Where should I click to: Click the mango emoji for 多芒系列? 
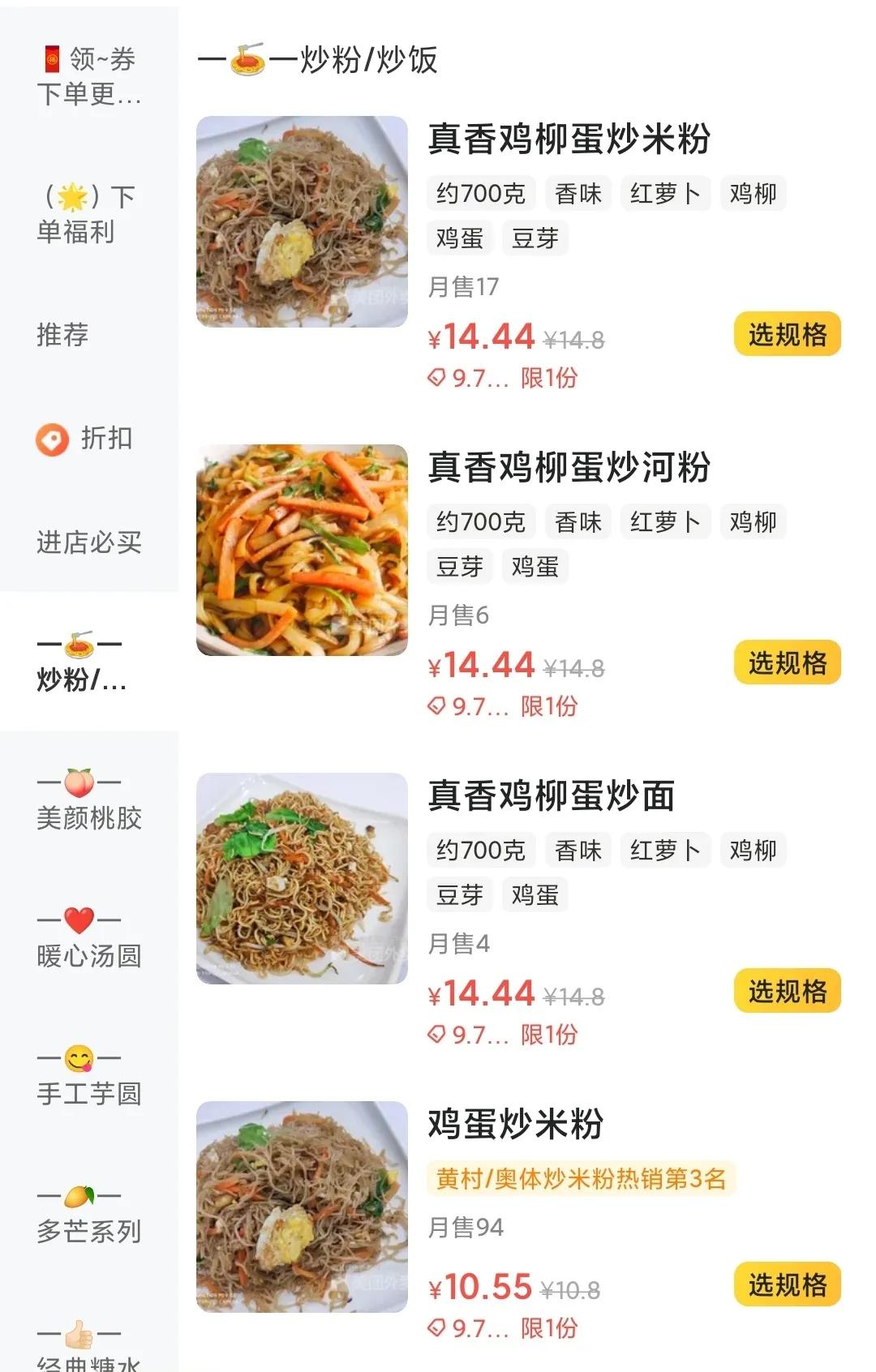(79, 1195)
